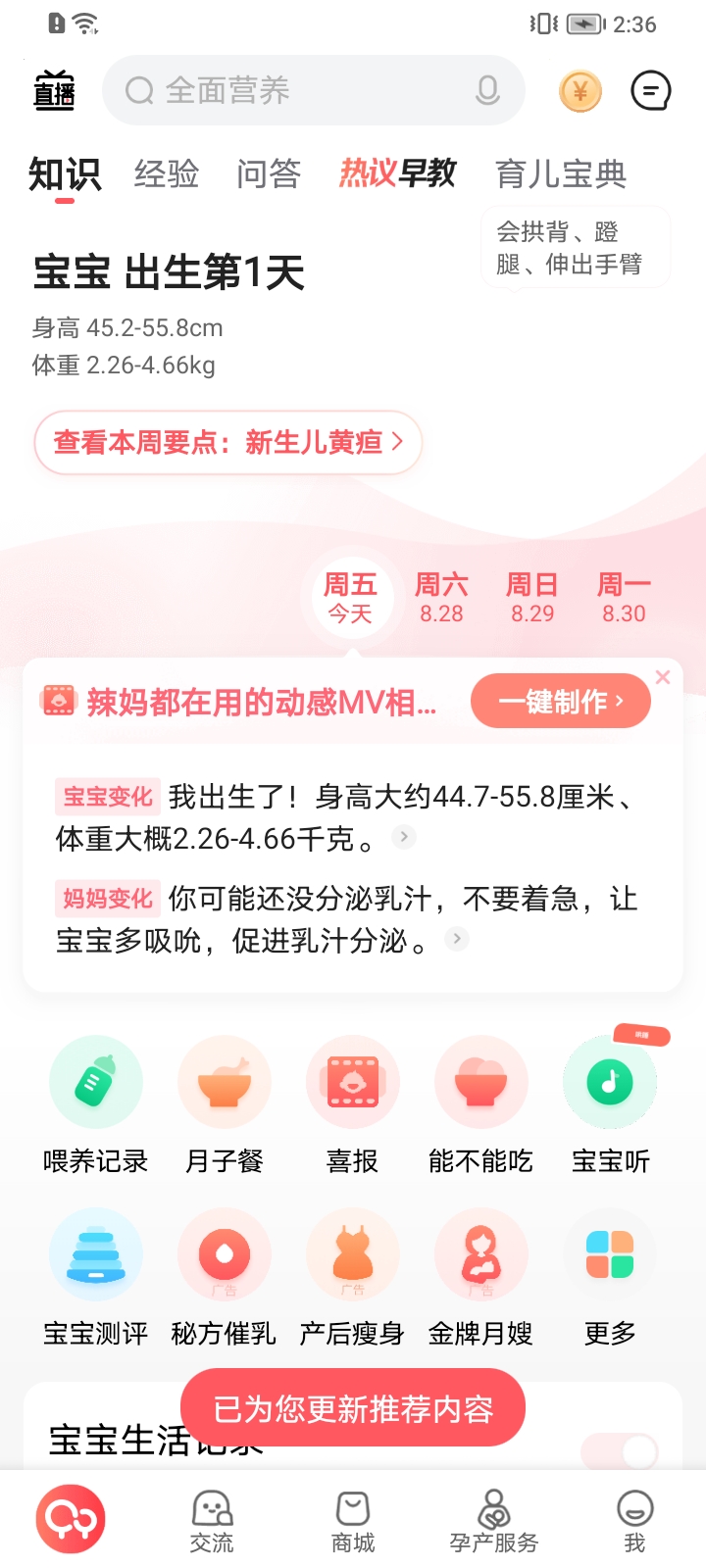View this week's key point 新生儿黄疸

227,443
